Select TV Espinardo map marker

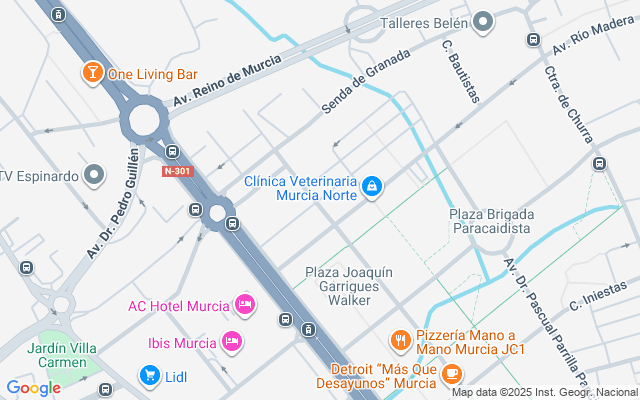pos(95,176)
